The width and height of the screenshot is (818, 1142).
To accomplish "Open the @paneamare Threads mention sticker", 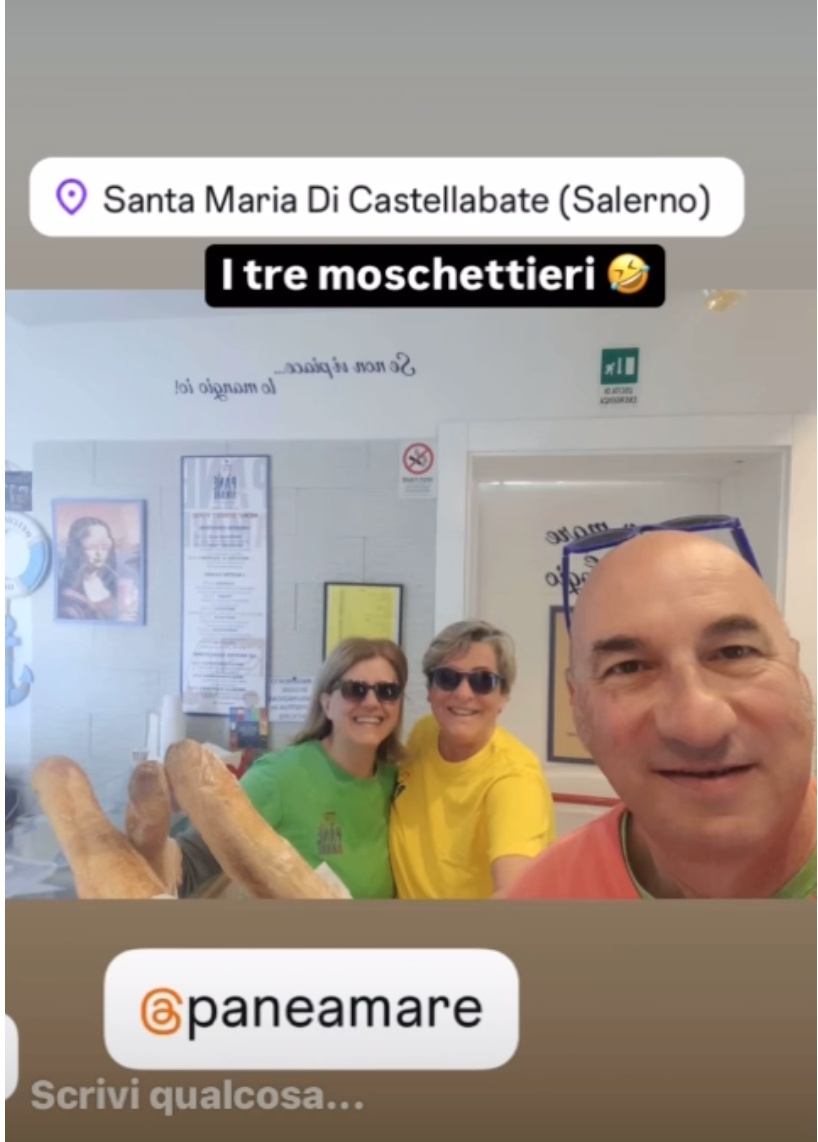I will [x=311, y=1009].
